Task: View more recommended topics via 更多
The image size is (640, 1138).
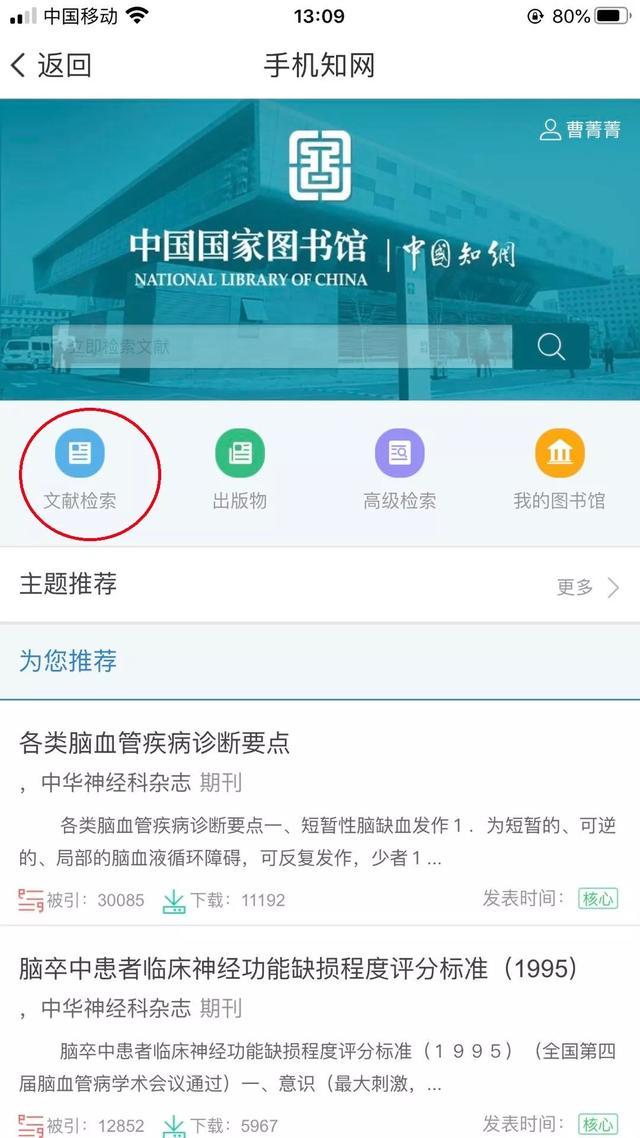Action: click(x=588, y=587)
